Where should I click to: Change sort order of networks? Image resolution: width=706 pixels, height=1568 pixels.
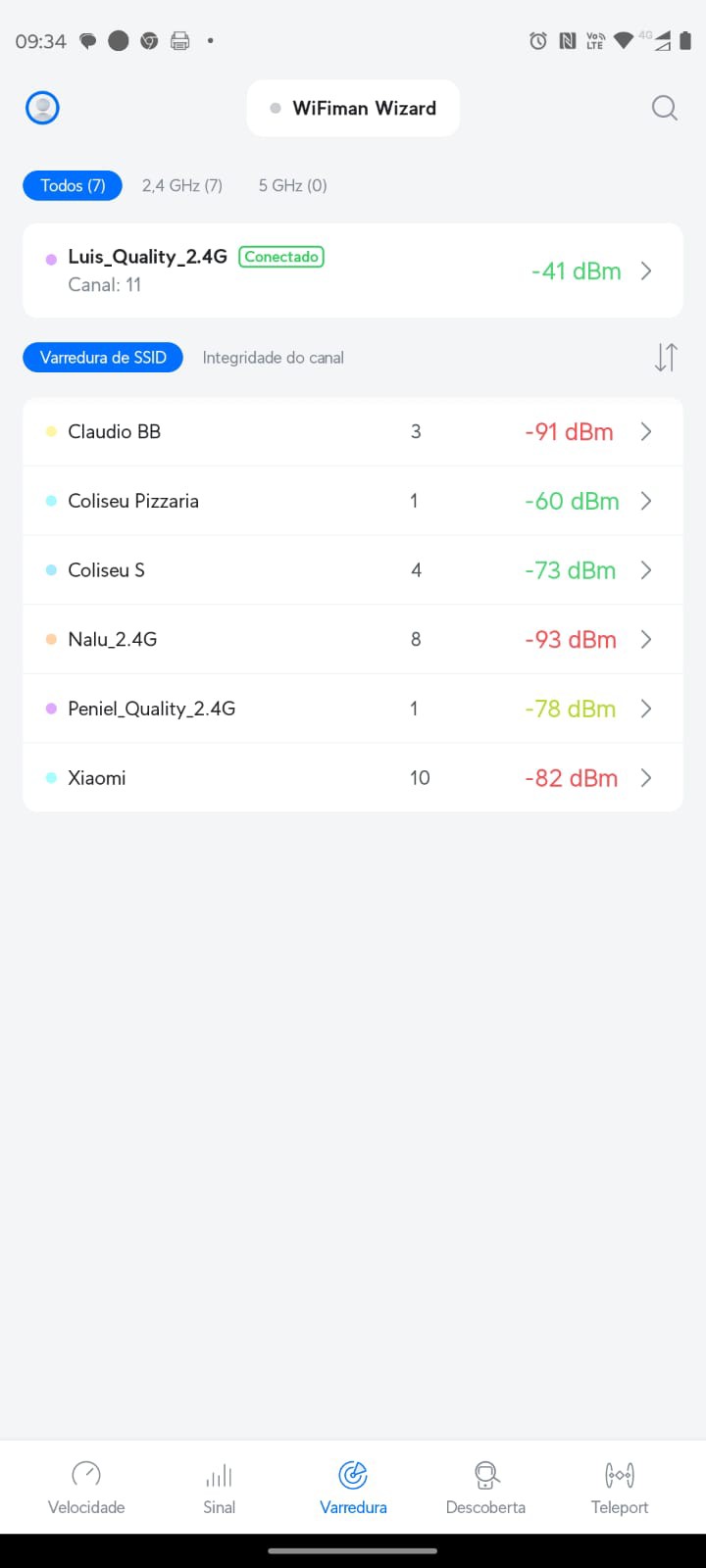pyautogui.click(x=666, y=357)
